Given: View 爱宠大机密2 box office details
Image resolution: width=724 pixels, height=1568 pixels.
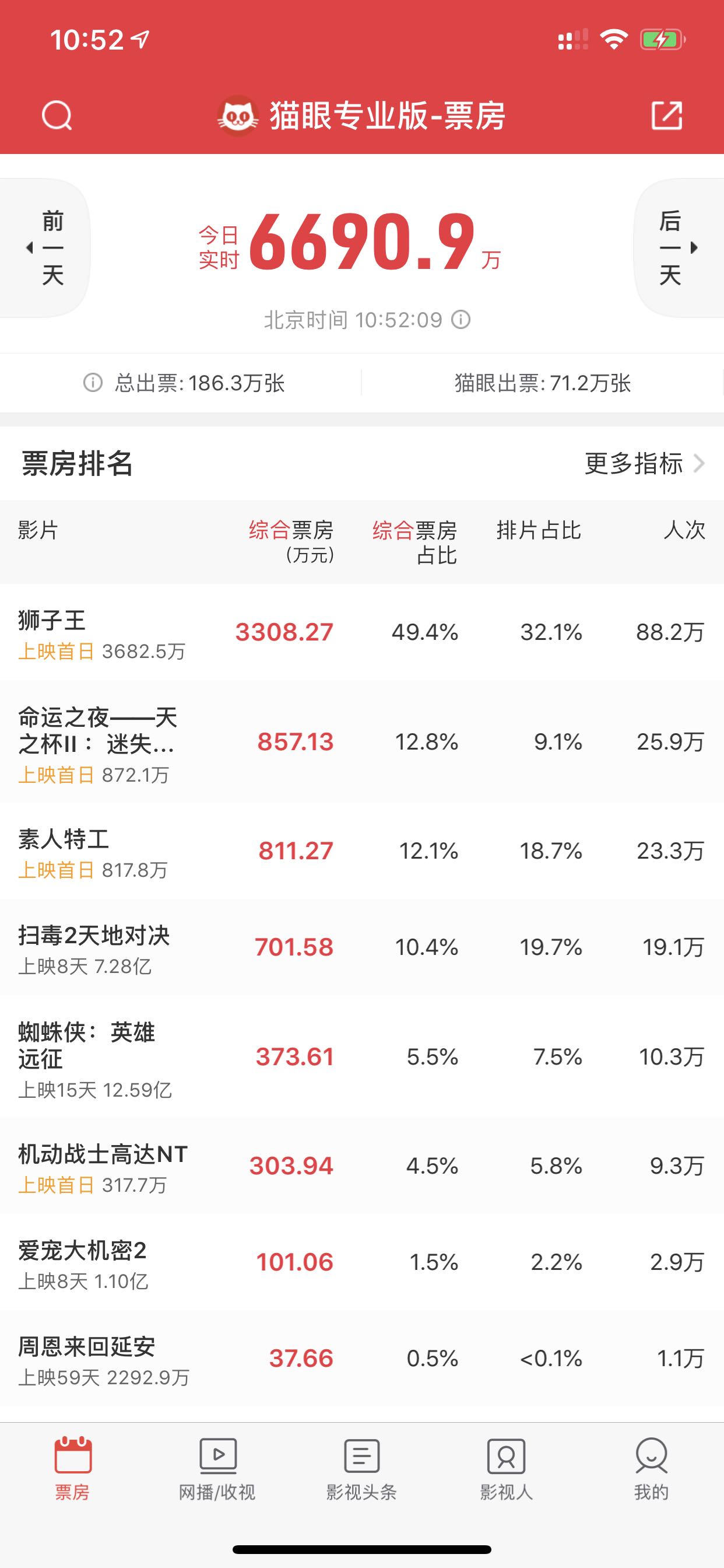Looking at the screenshot, I should tap(362, 1262).
